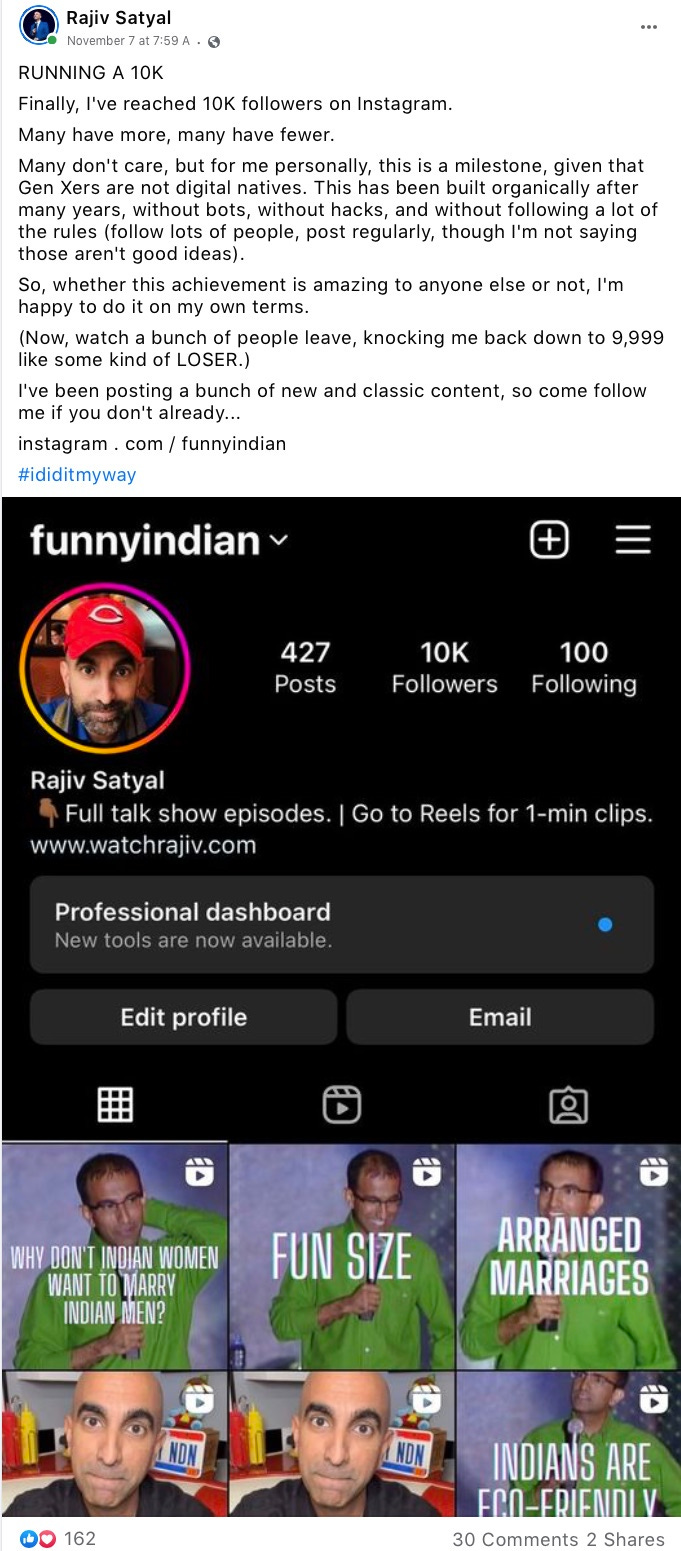View the 2 Shares

click(x=626, y=1539)
